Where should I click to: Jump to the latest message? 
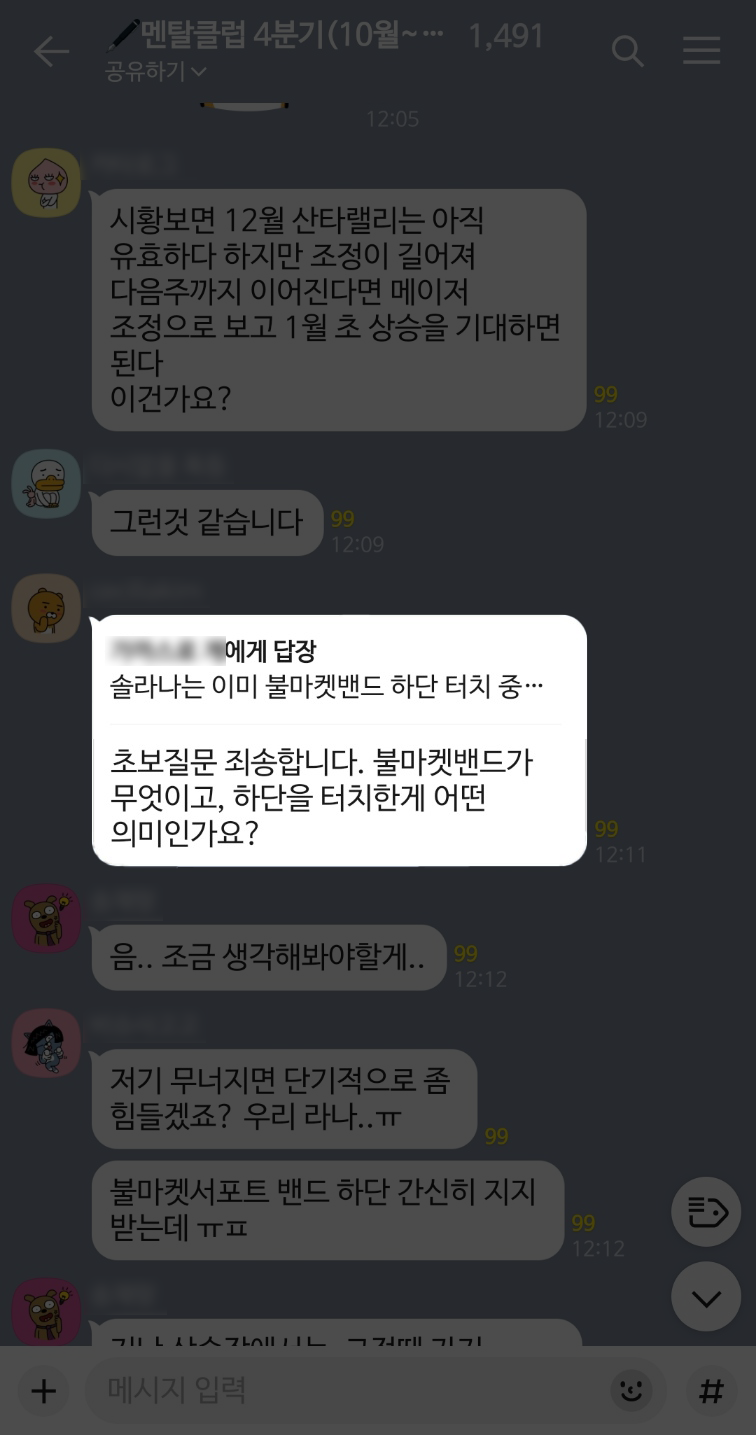click(x=706, y=1297)
